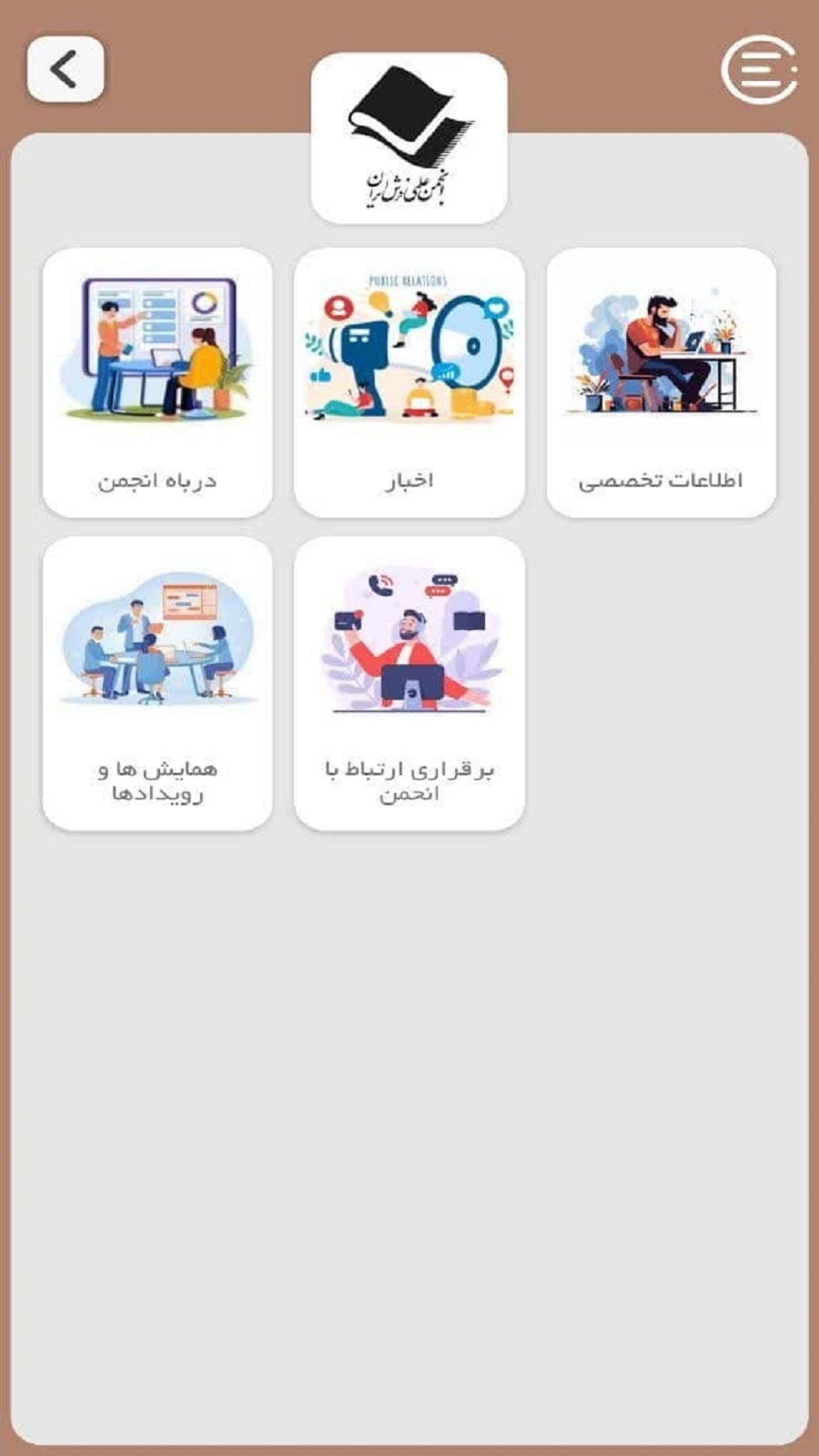Open the اطلاعات تخصصی card
Image resolution: width=819 pixels, height=1456 pixels.
tap(662, 382)
